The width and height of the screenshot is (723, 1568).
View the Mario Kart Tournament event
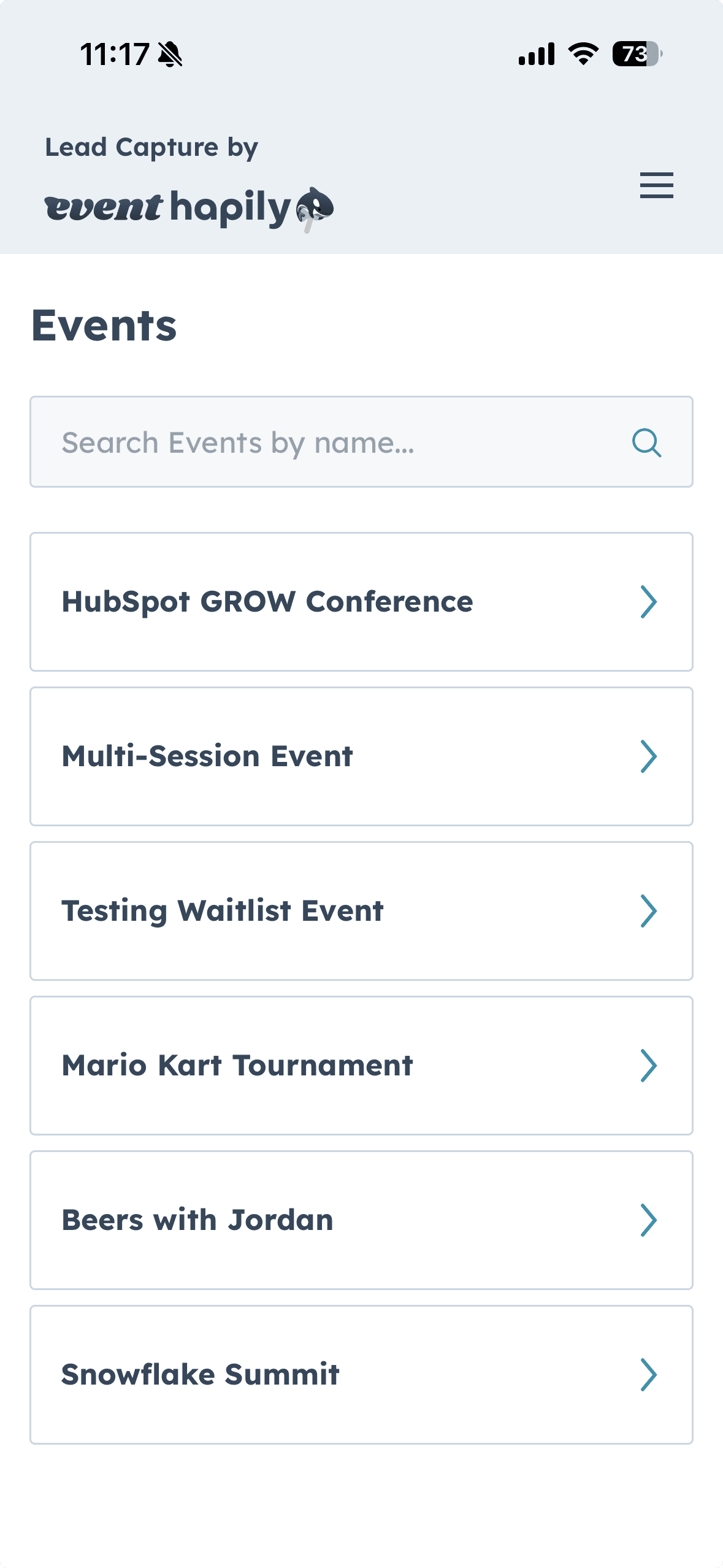(x=361, y=1066)
